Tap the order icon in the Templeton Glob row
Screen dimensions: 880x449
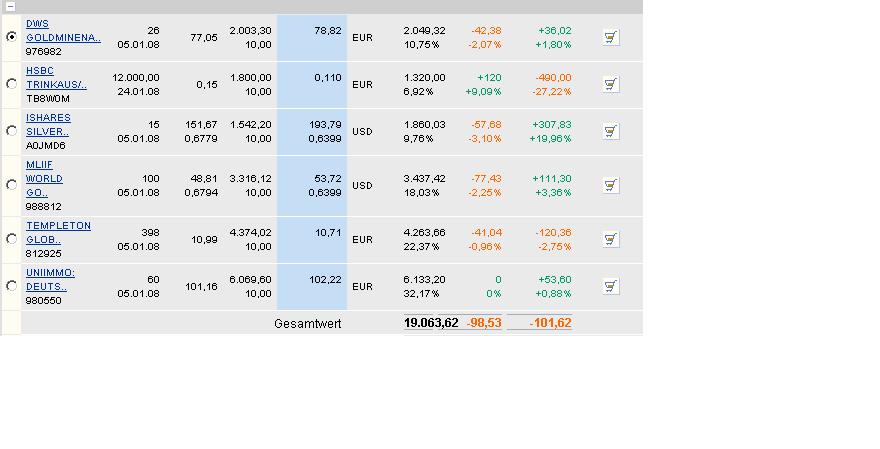tap(611, 239)
